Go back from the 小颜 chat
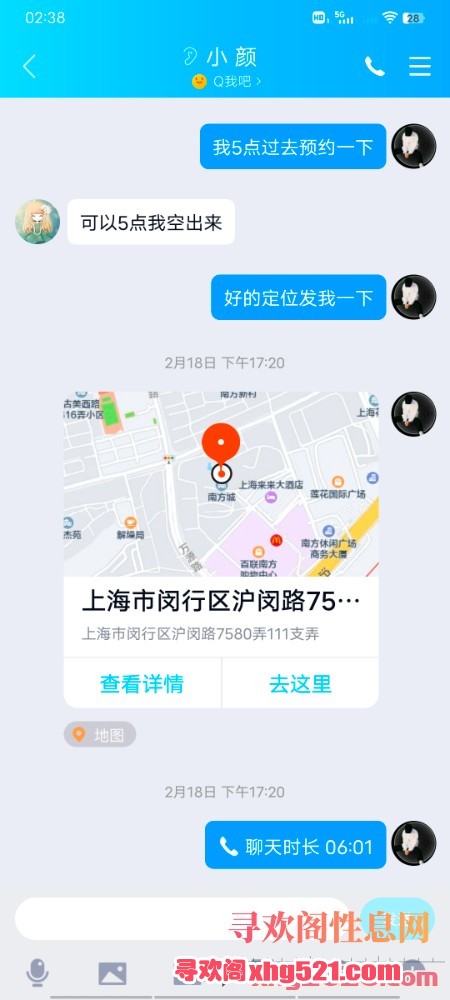The image size is (450, 1000). click(x=29, y=66)
